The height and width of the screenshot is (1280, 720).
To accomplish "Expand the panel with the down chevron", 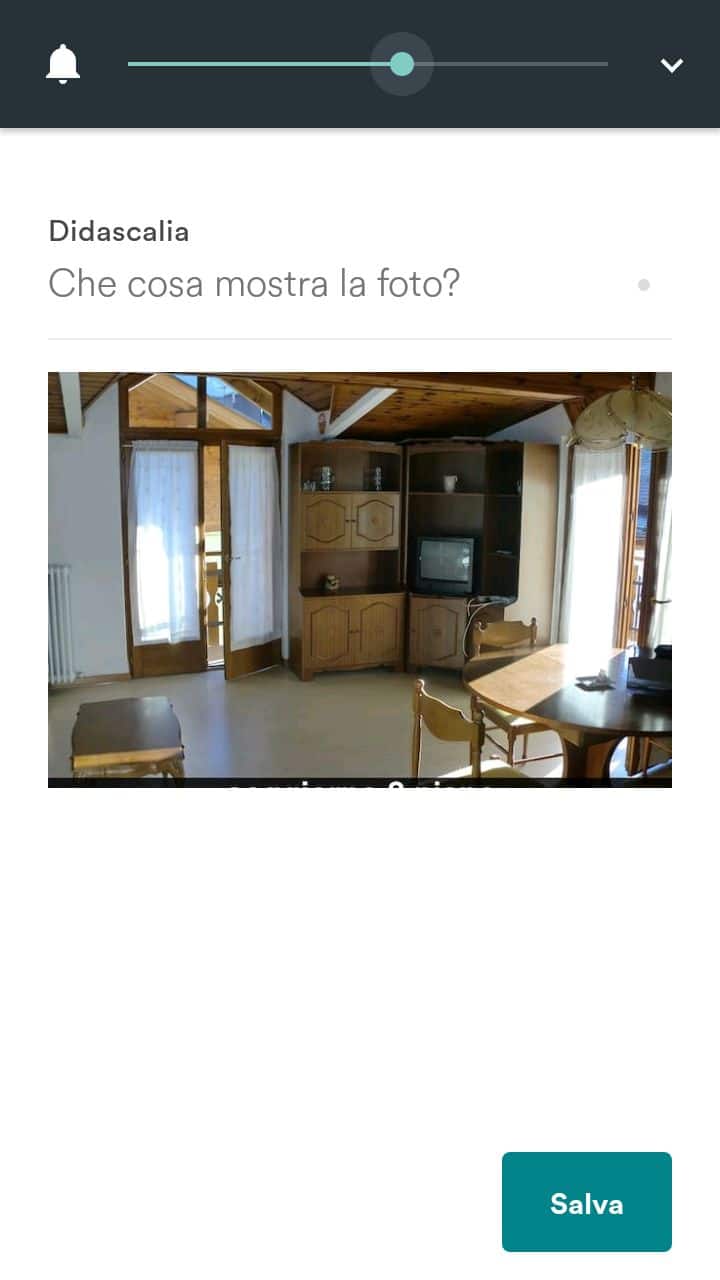I will pyautogui.click(x=671, y=65).
